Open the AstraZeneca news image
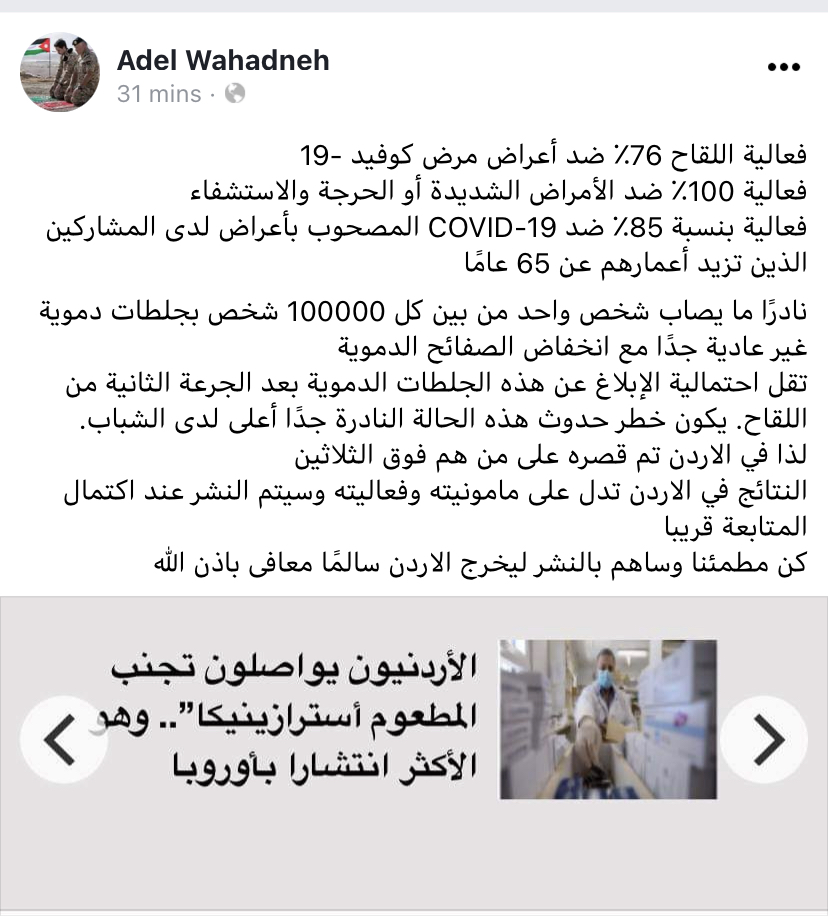The width and height of the screenshot is (828, 917). pos(608,718)
